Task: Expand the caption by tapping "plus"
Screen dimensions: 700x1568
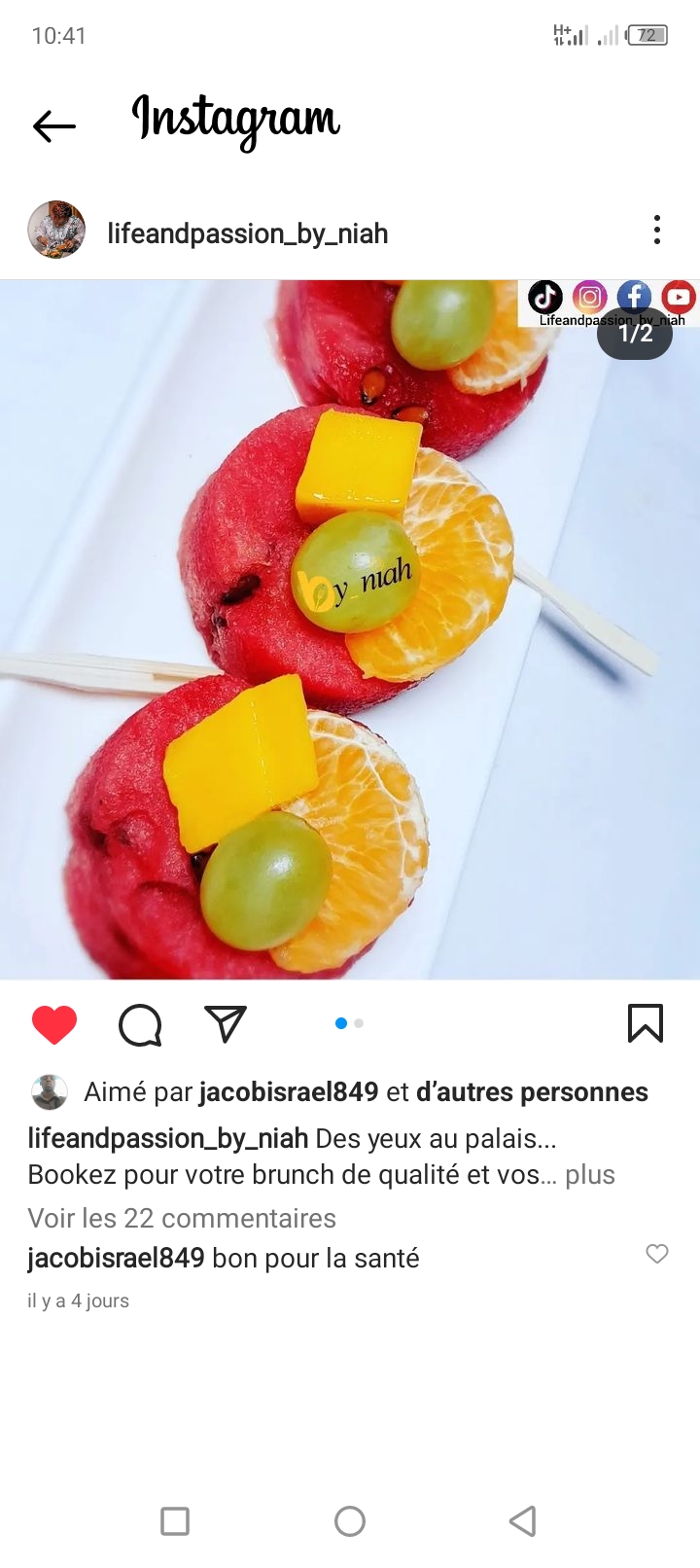Action: click(590, 1175)
